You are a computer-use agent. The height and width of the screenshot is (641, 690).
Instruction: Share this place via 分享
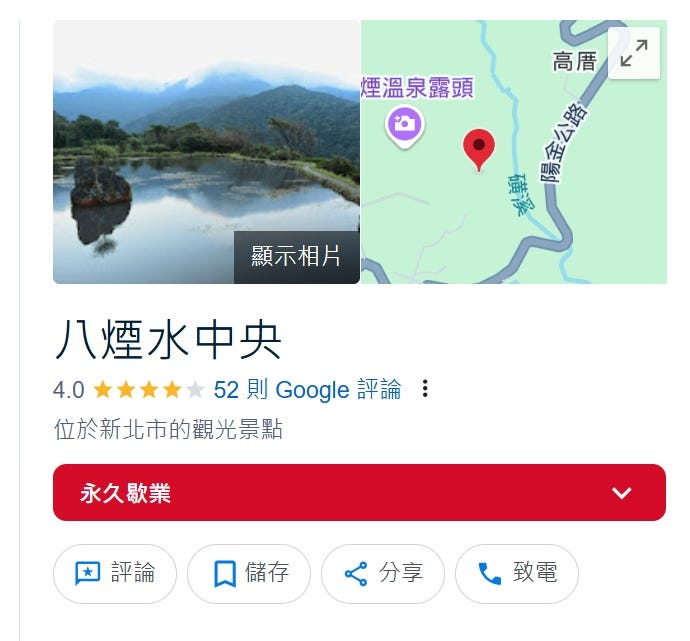[383, 573]
